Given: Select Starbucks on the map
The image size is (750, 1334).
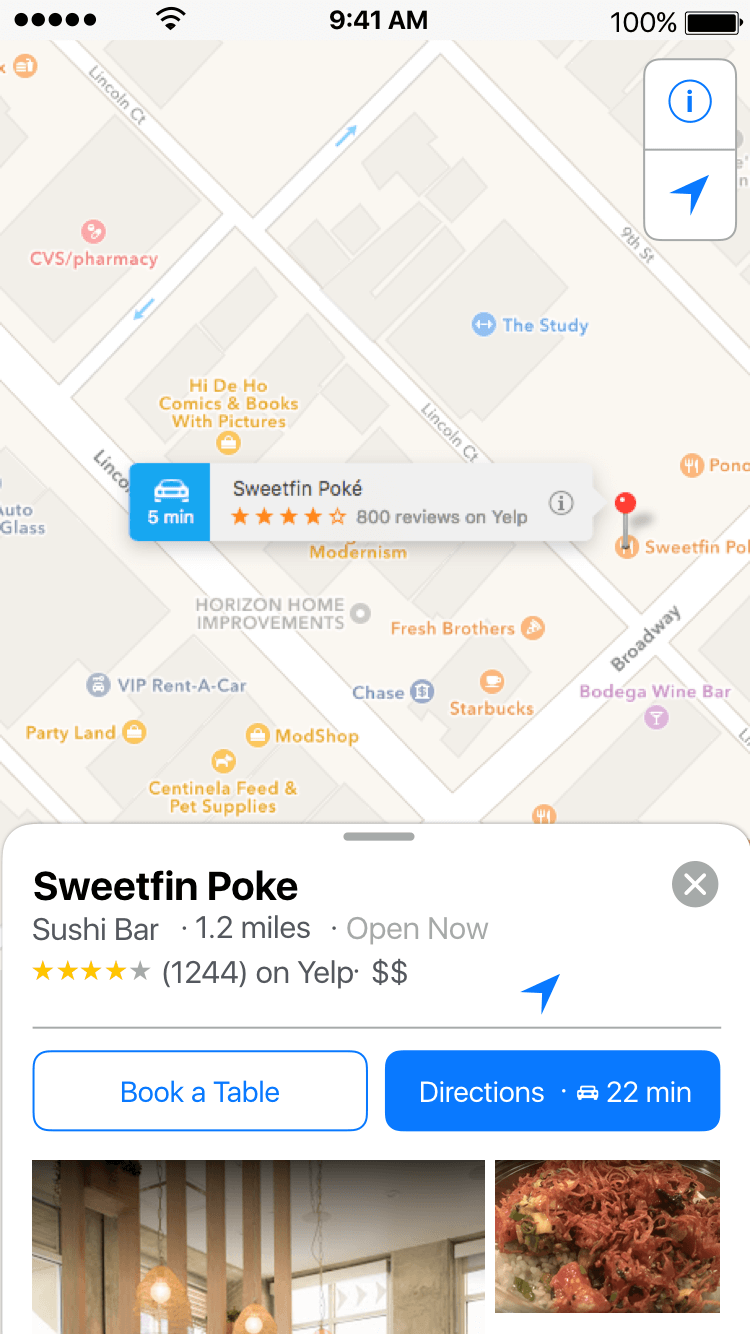Looking at the screenshot, I should [491, 683].
